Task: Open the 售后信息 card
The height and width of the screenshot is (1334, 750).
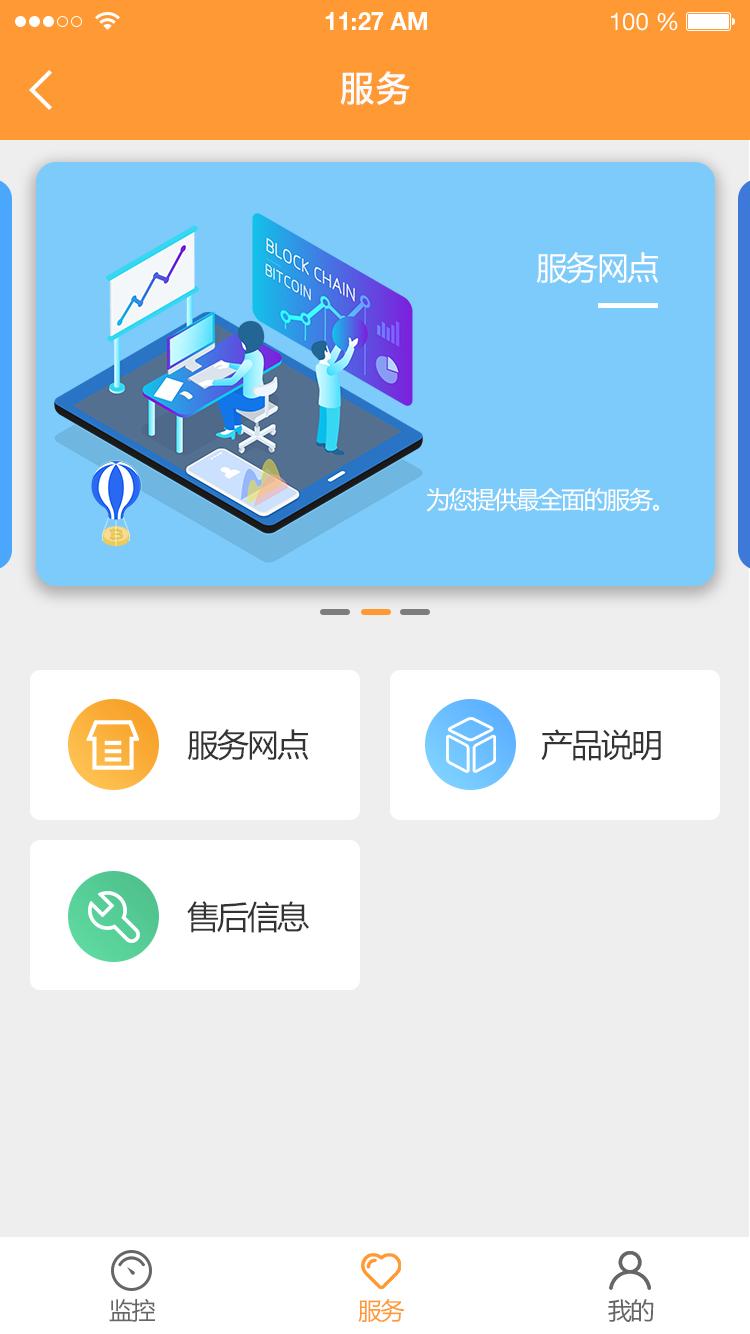Action: (195, 915)
